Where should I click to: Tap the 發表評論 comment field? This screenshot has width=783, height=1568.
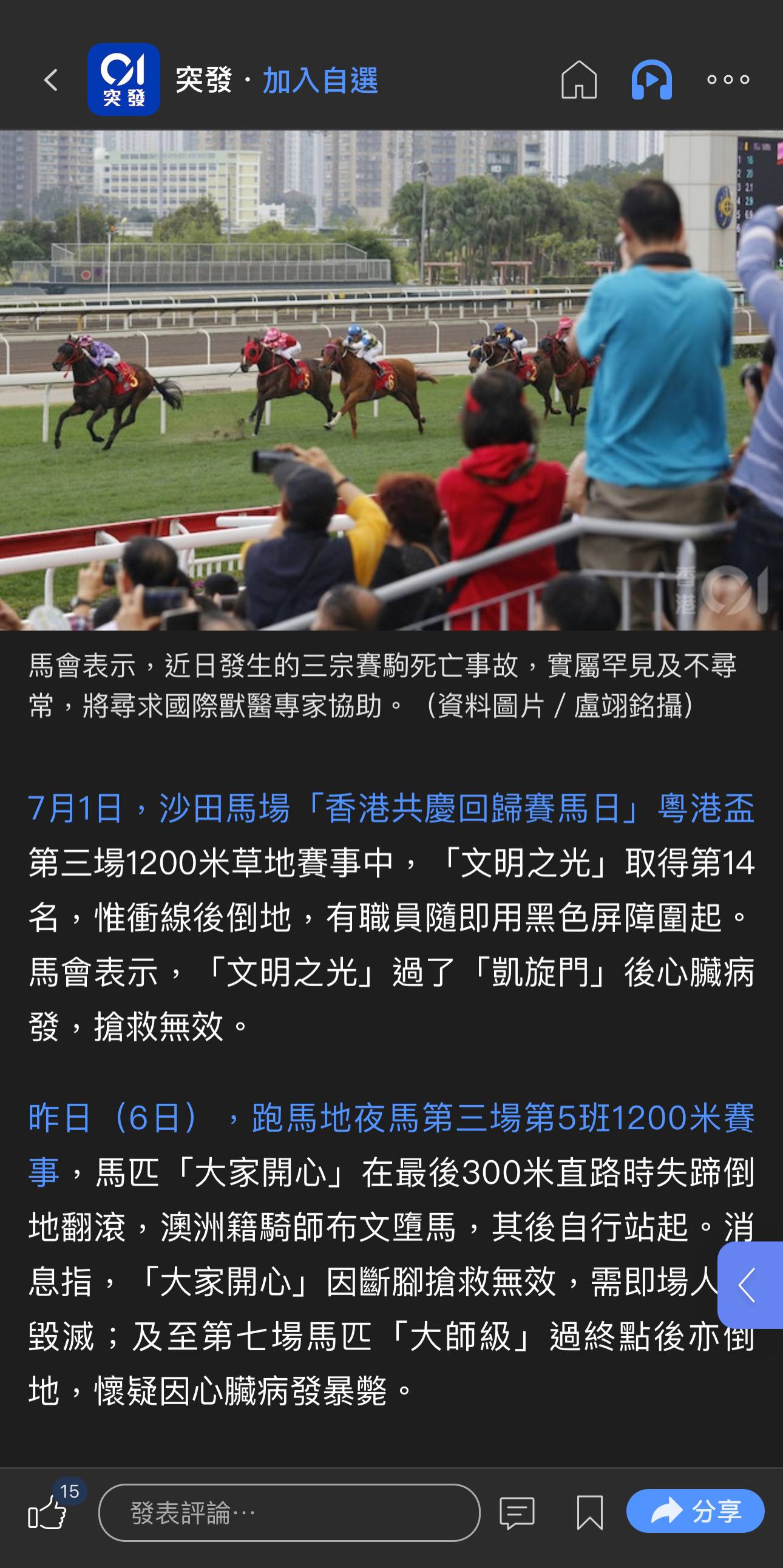[x=289, y=1513]
